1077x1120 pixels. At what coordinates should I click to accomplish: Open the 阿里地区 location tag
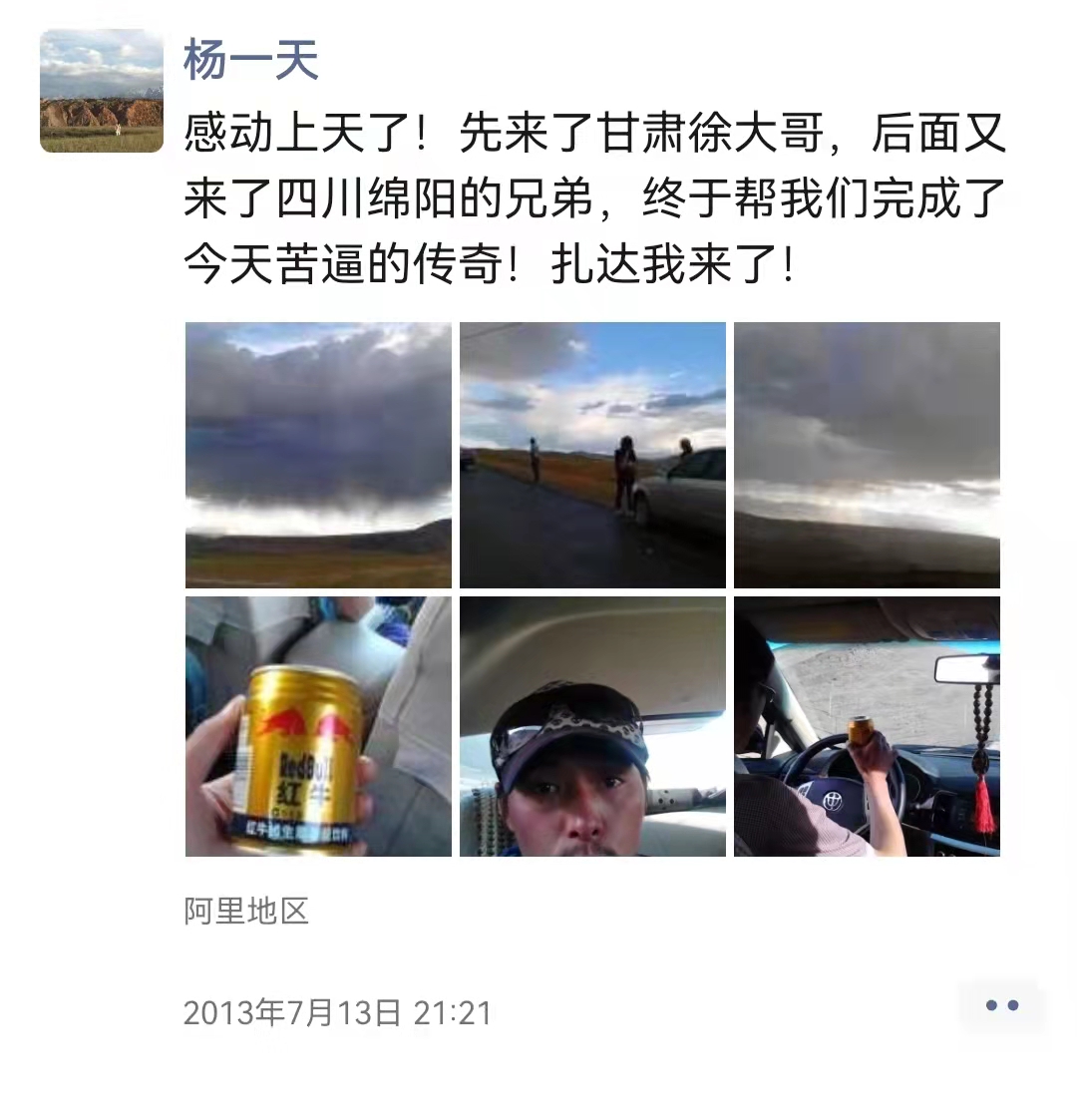pyautogui.click(x=246, y=911)
